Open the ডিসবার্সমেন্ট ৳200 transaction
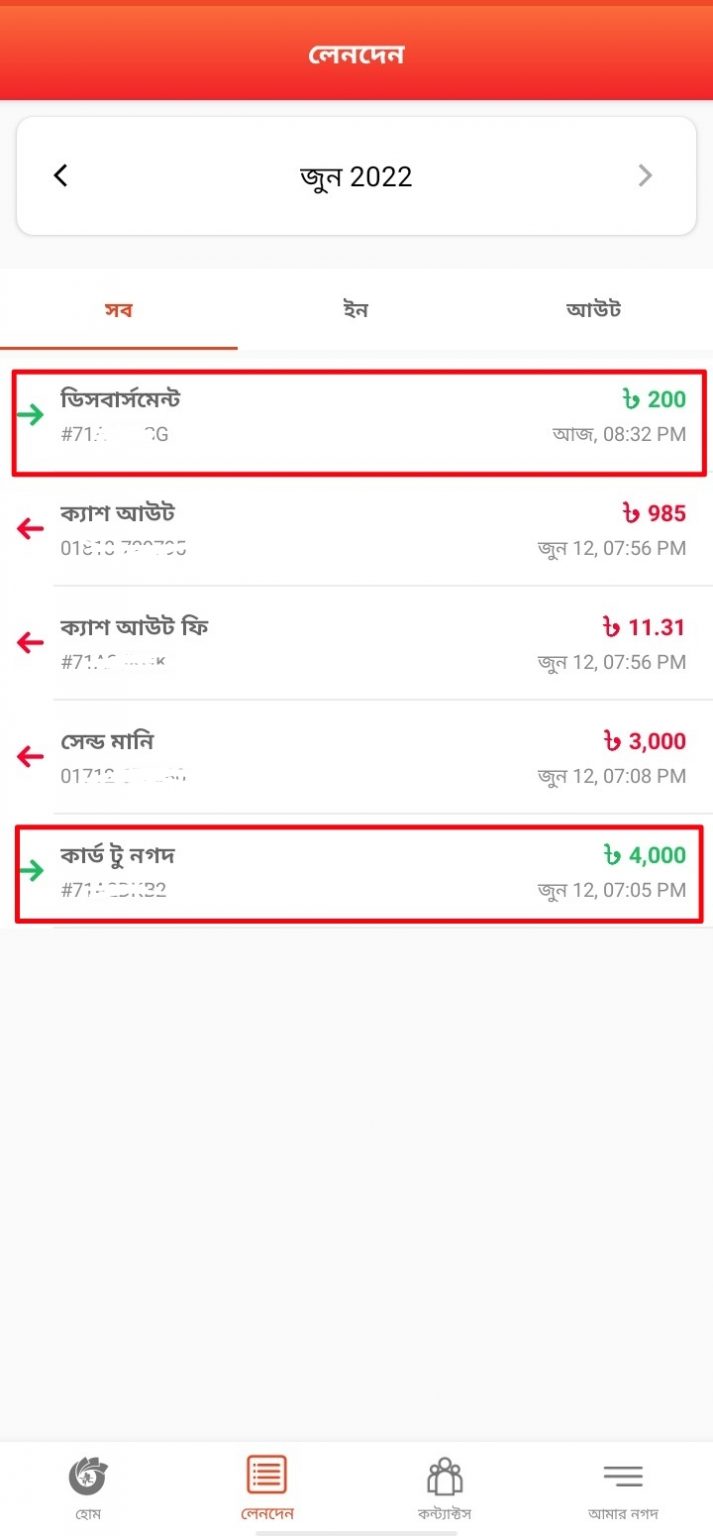Viewport: 713px width, 1536px height. click(x=356, y=416)
